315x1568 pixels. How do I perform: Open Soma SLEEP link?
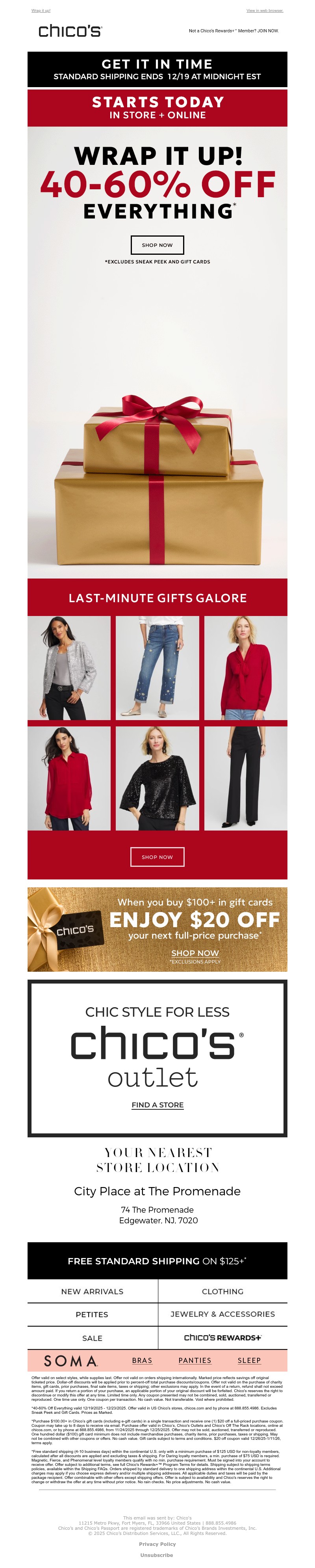click(249, 1361)
